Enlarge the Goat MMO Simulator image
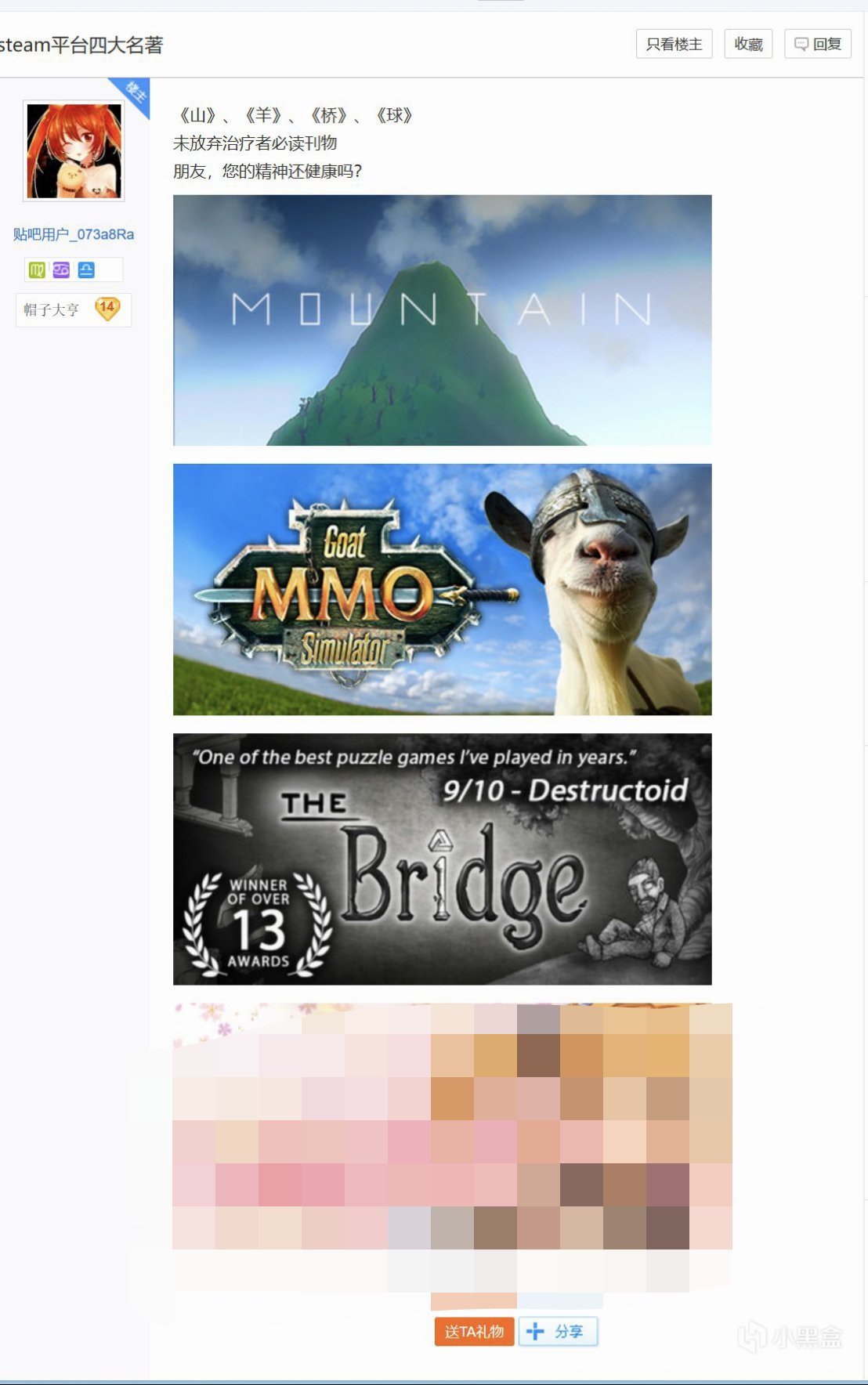This screenshot has height=1385, width=868. 442,589
